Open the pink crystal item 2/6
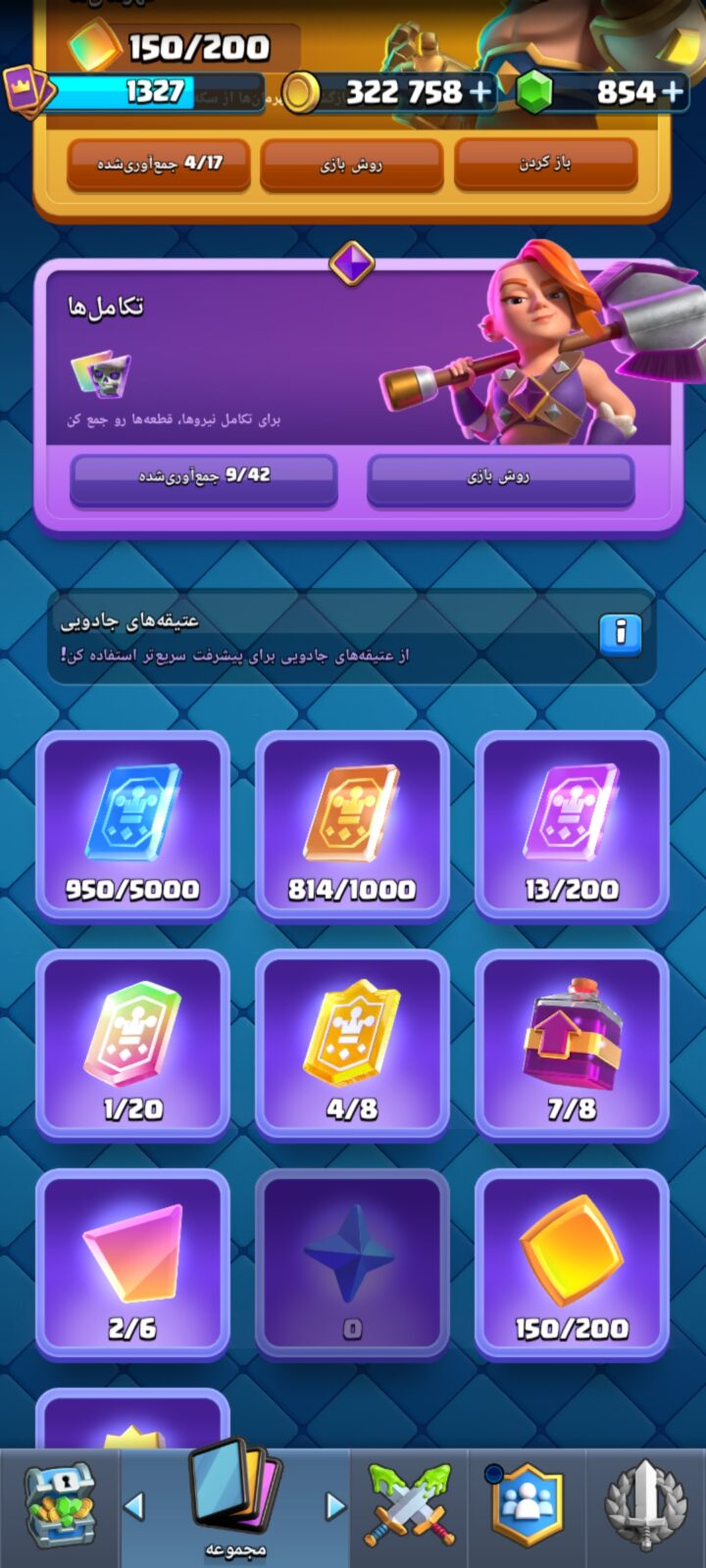The height and width of the screenshot is (1568, 706). pyautogui.click(x=132, y=1263)
